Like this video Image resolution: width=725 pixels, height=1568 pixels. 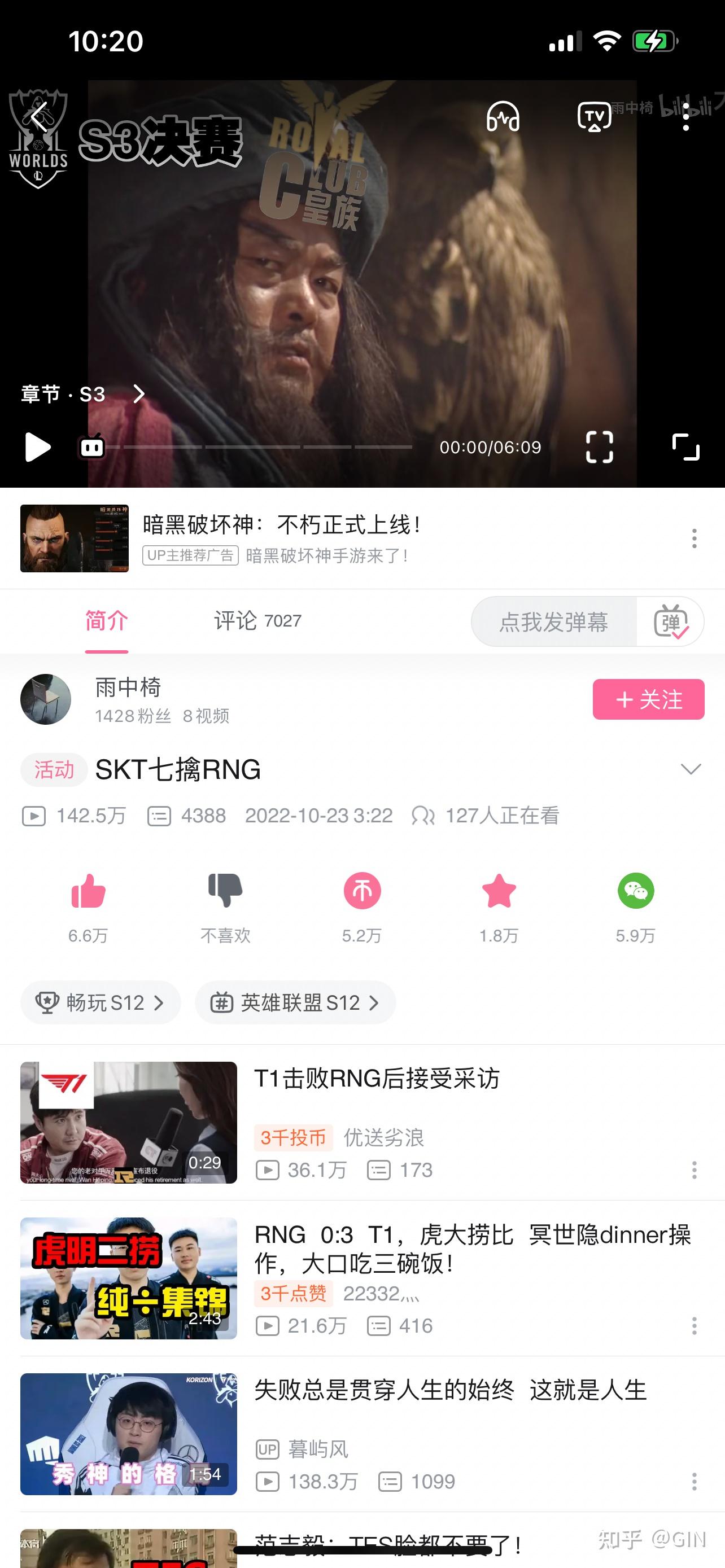coord(88,892)
